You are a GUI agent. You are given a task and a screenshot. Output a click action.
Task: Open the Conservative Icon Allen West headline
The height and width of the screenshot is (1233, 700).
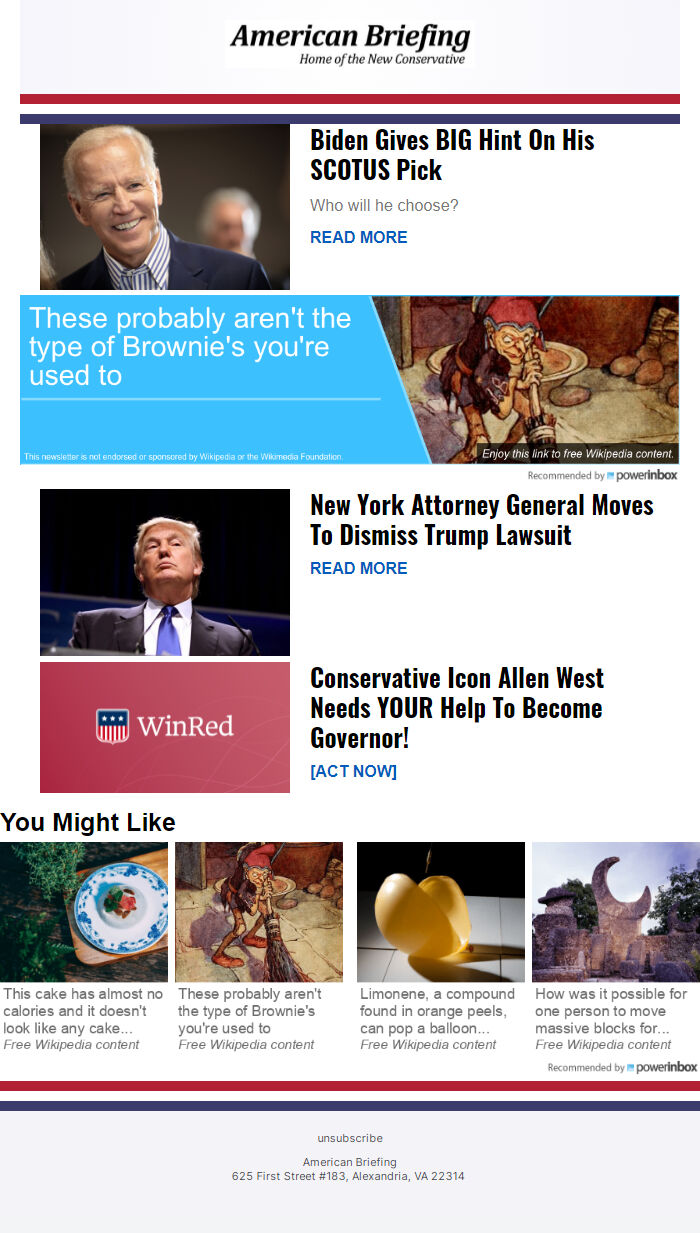(457, 708)
